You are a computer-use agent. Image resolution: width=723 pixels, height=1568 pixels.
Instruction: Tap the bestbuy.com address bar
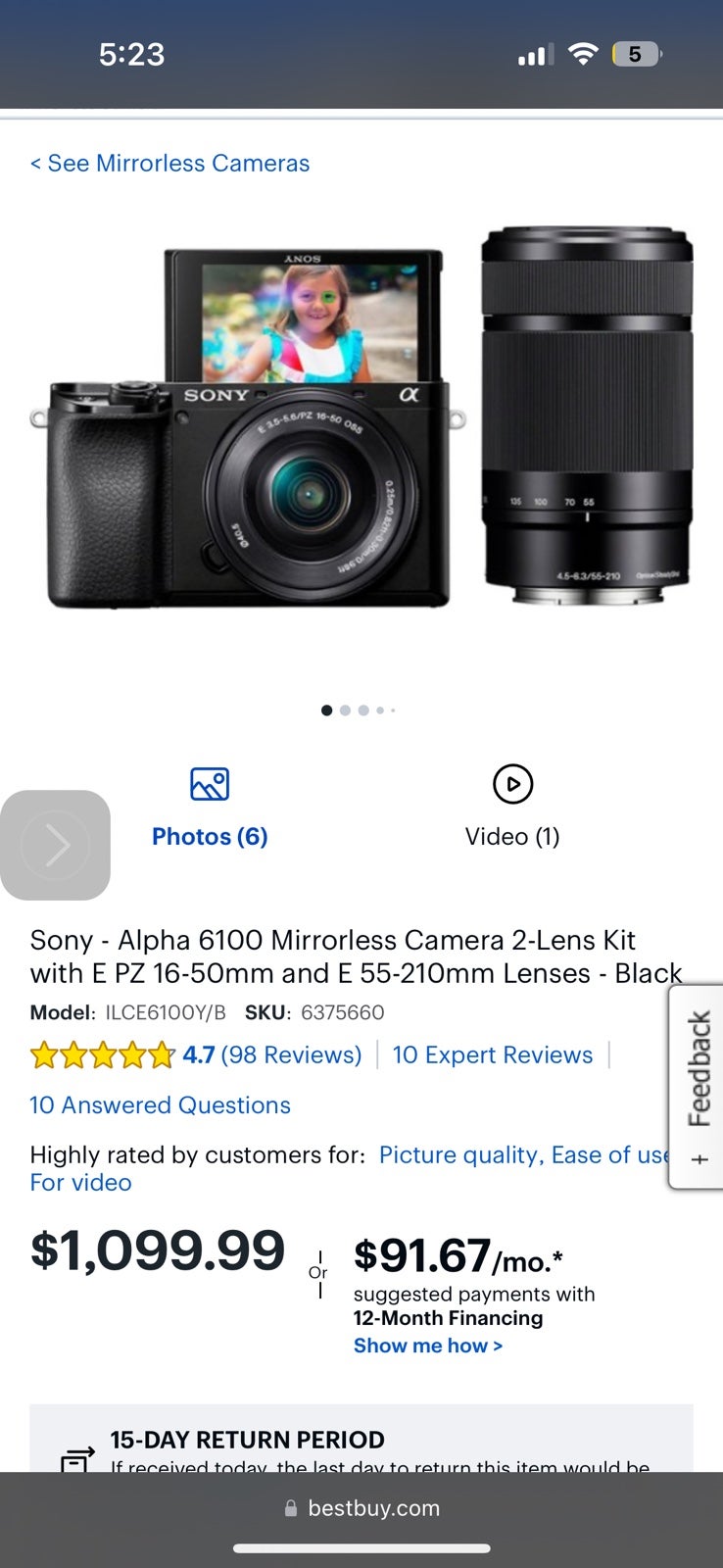click(x=361, y=1508)
